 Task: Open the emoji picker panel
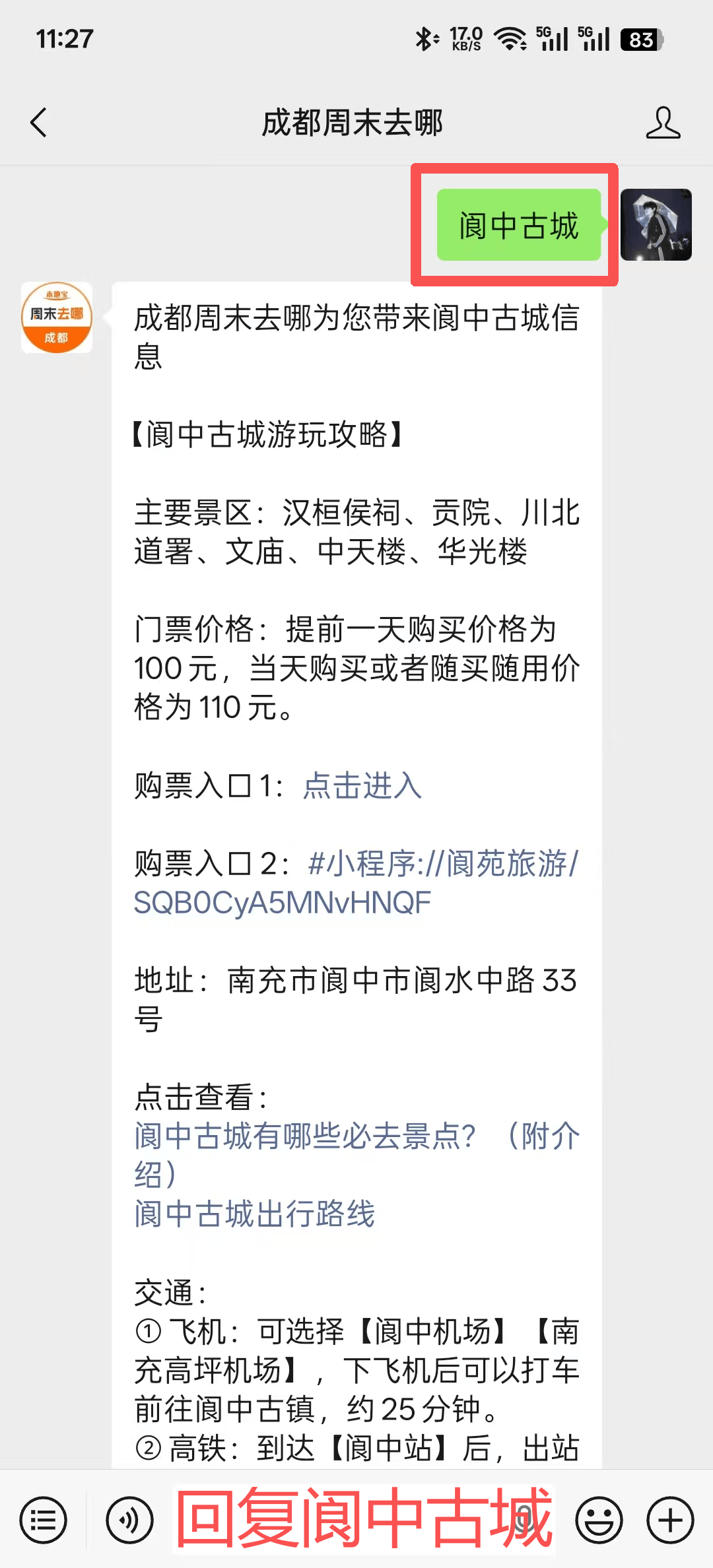tap(597, 1519)
